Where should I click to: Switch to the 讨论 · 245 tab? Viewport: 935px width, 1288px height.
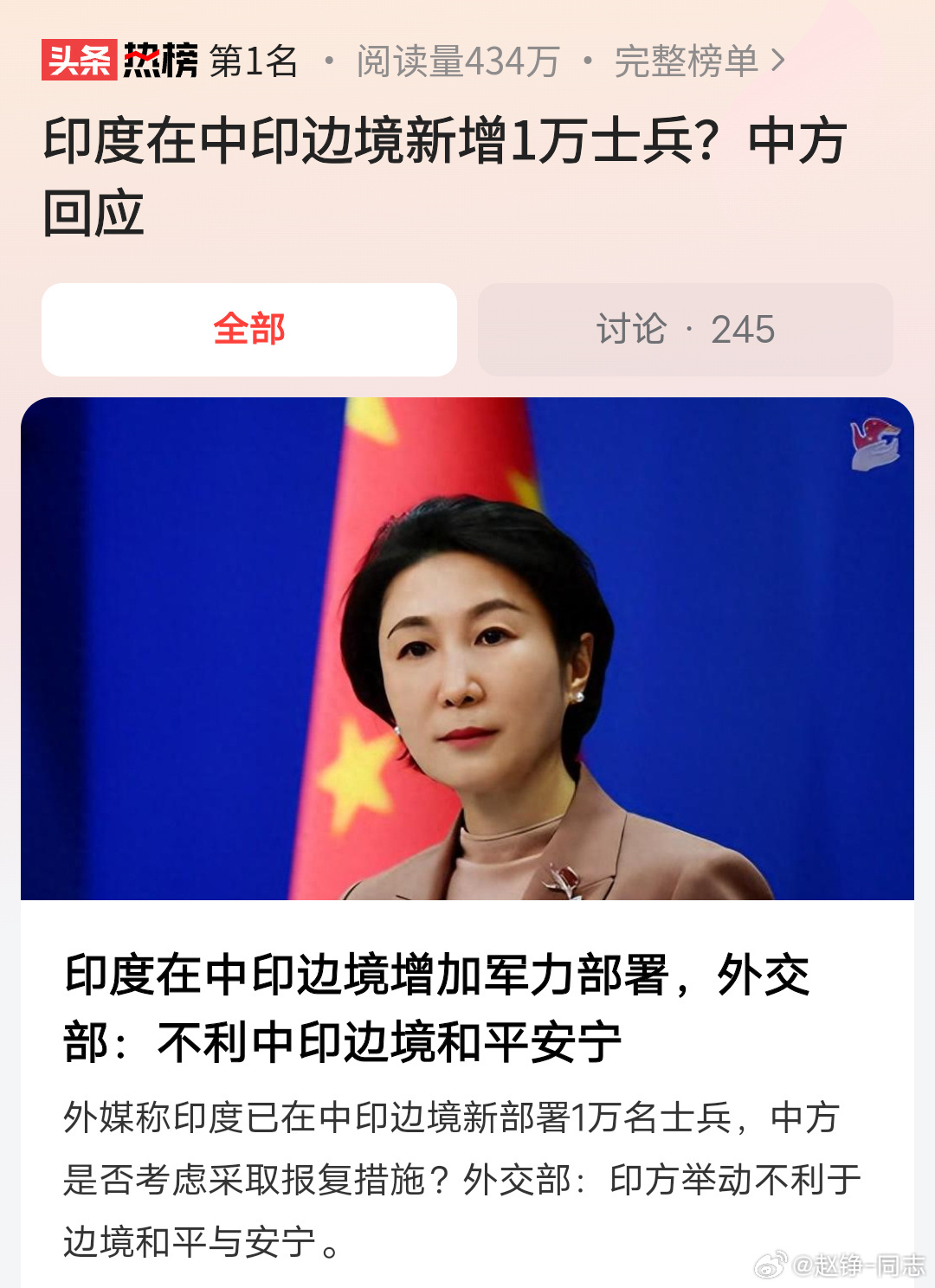coord(685,330)
